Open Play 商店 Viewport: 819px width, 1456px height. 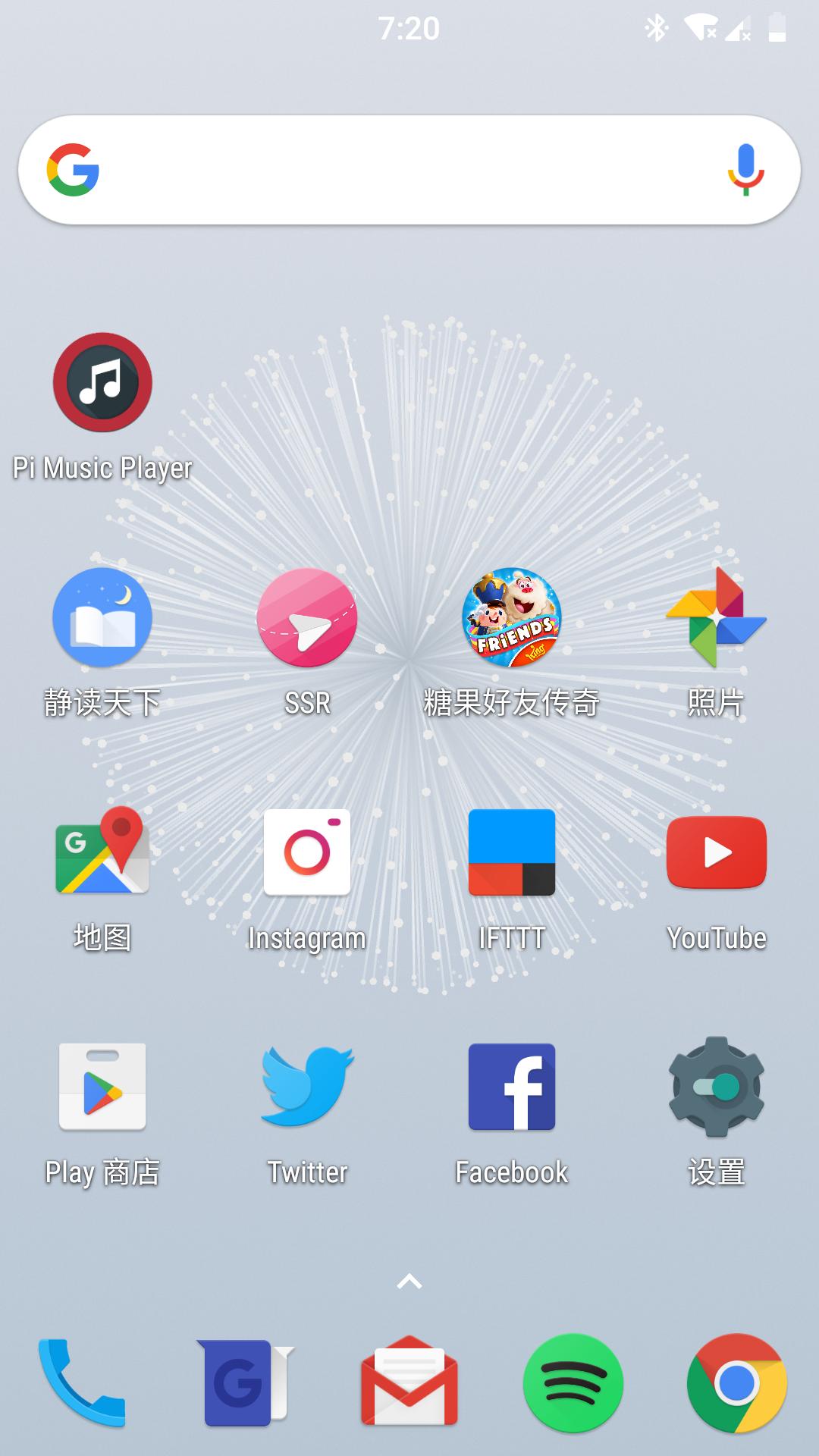point(101,1087)
